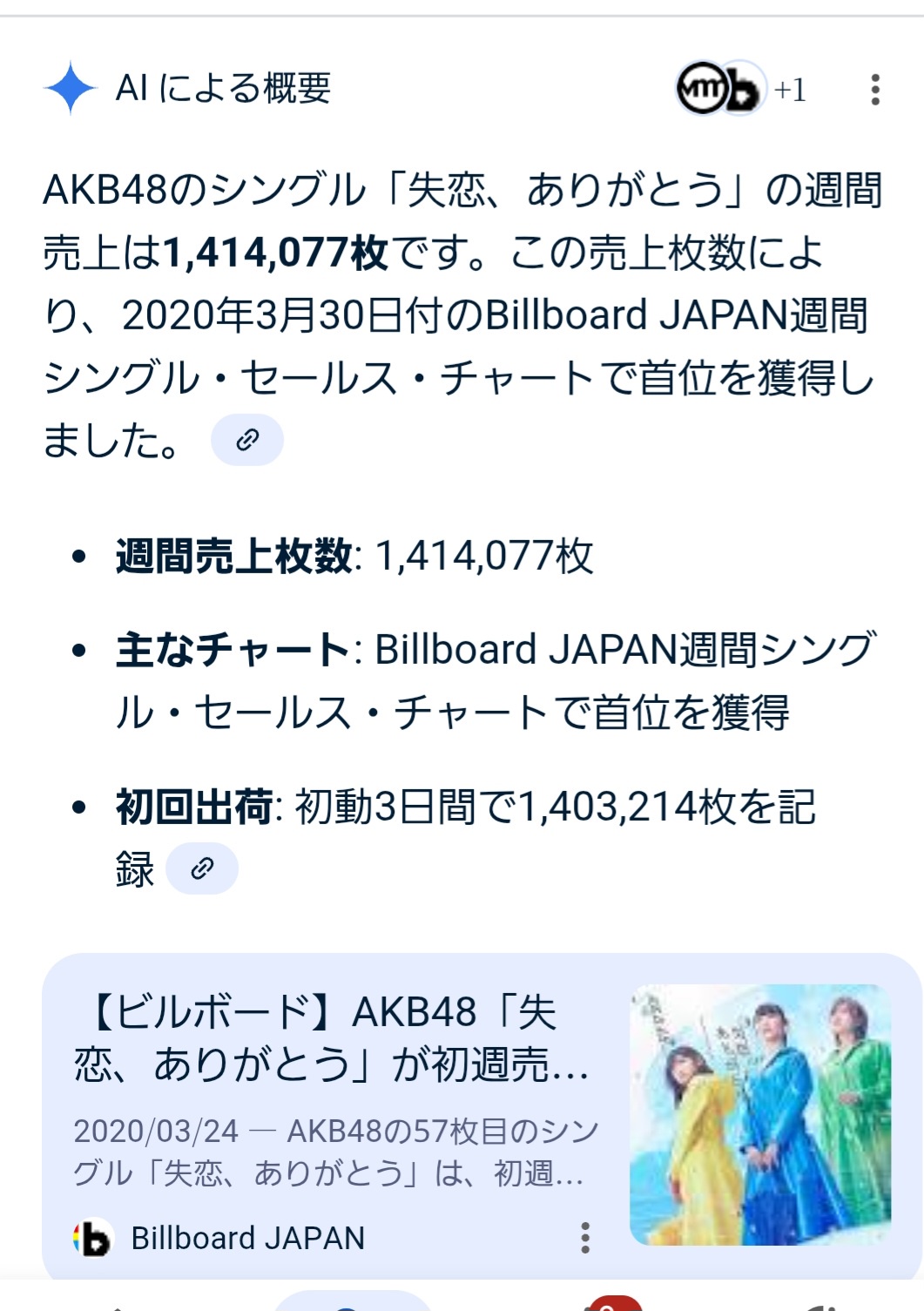Tap the link chip after the summary paragraph
Image resolution: width=924 pixels, height=1311 pixels.
pyautogui.click(x=247, y=440)
